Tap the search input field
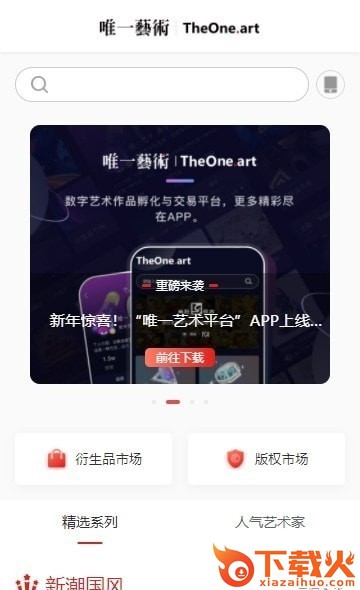Viewport: 360px width, 590px height. coord(162,85)
